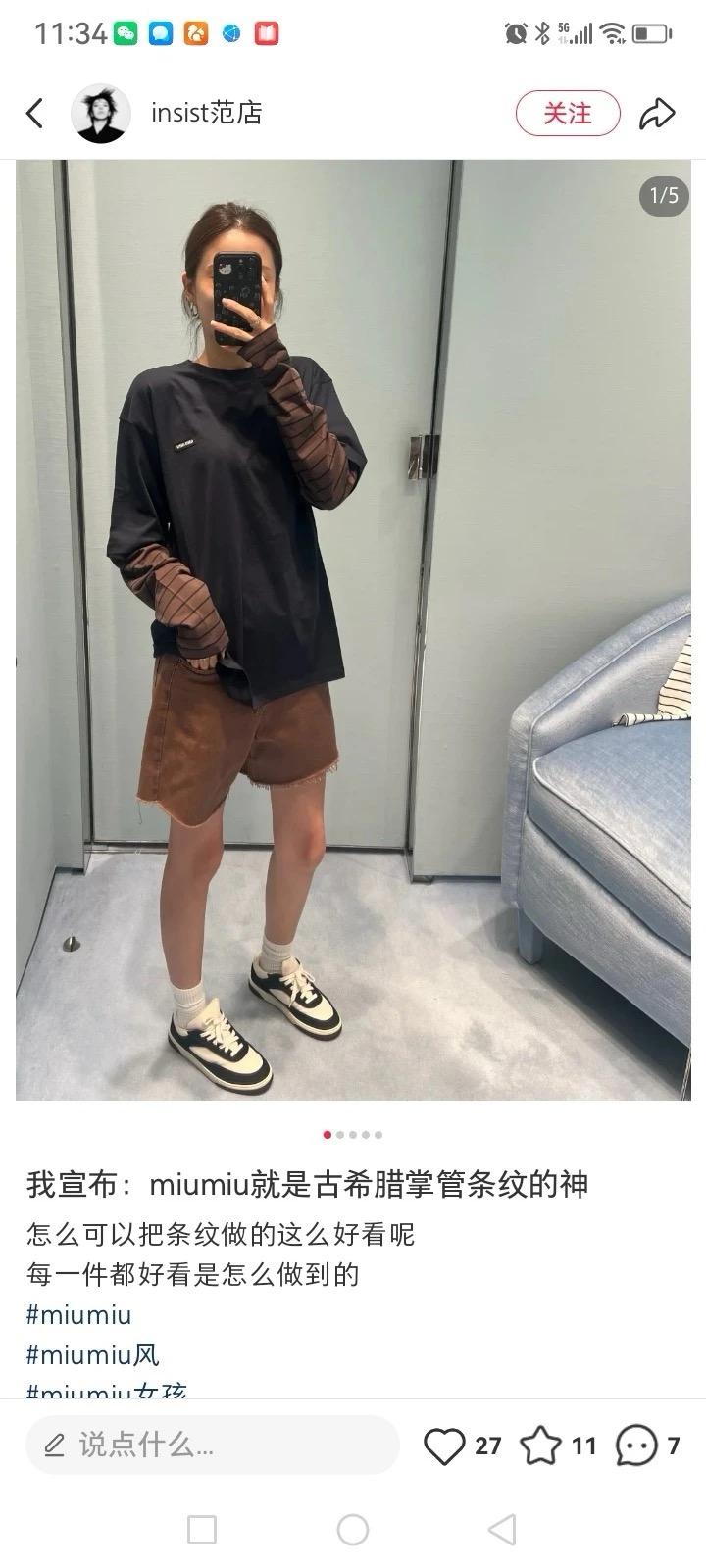The width and height of the screenshot is (706, 1568).
Task: Follow the author with the 关注 button
Action: (x=568, y=114)
